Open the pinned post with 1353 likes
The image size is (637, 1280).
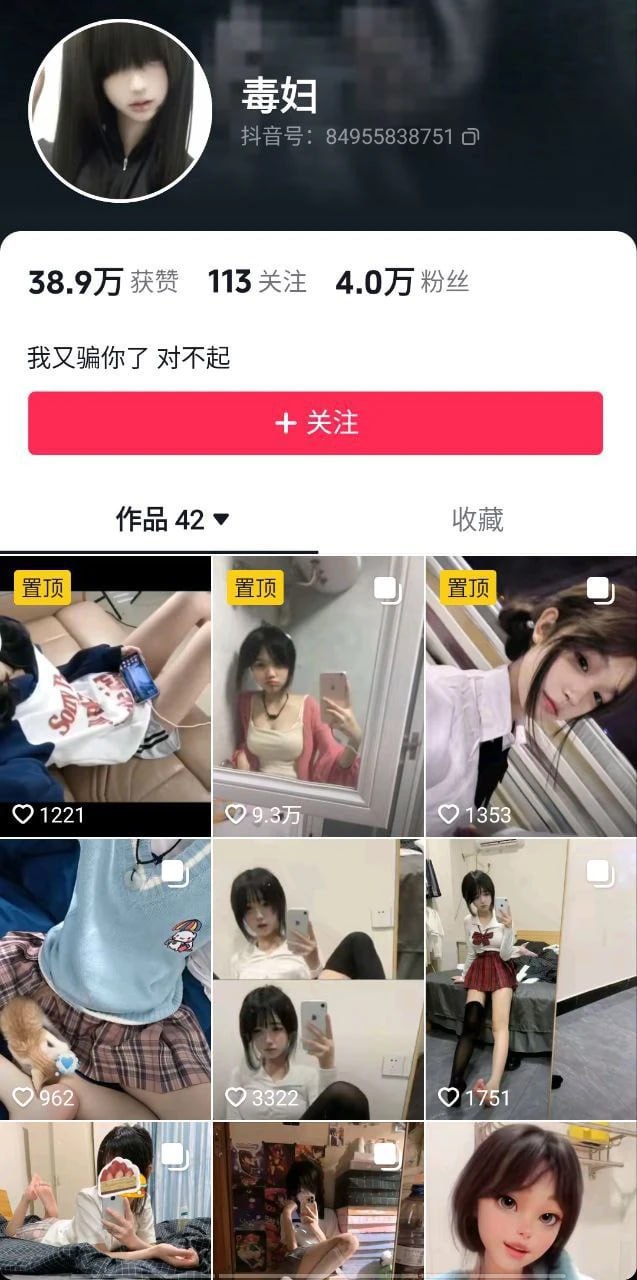click(531, 696)
